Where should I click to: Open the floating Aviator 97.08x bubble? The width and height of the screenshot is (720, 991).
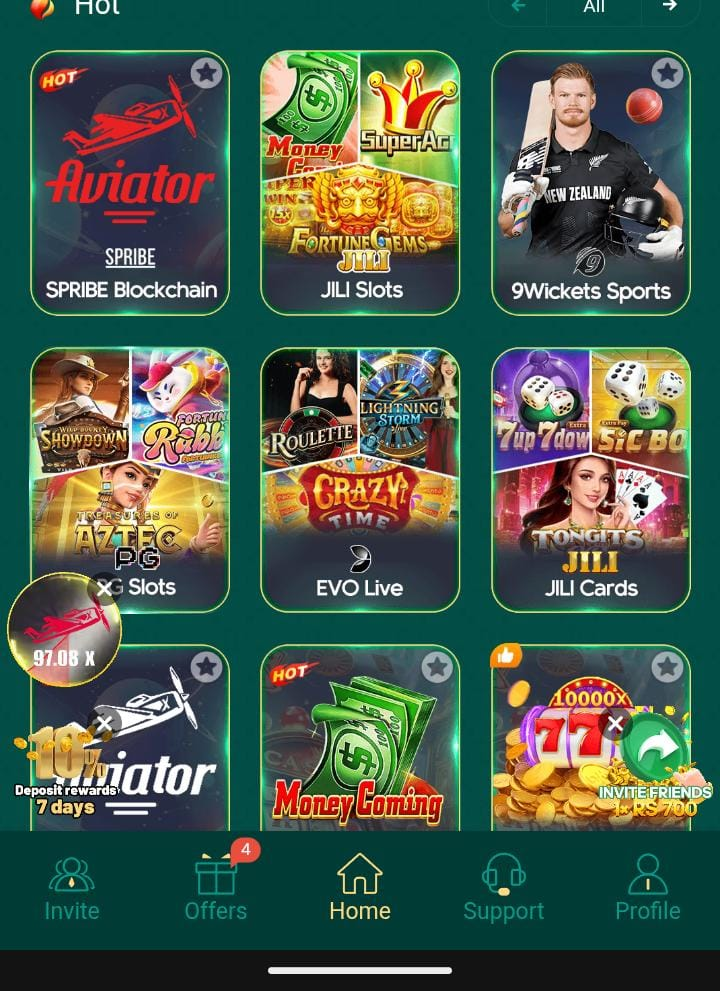pos(64,632)
